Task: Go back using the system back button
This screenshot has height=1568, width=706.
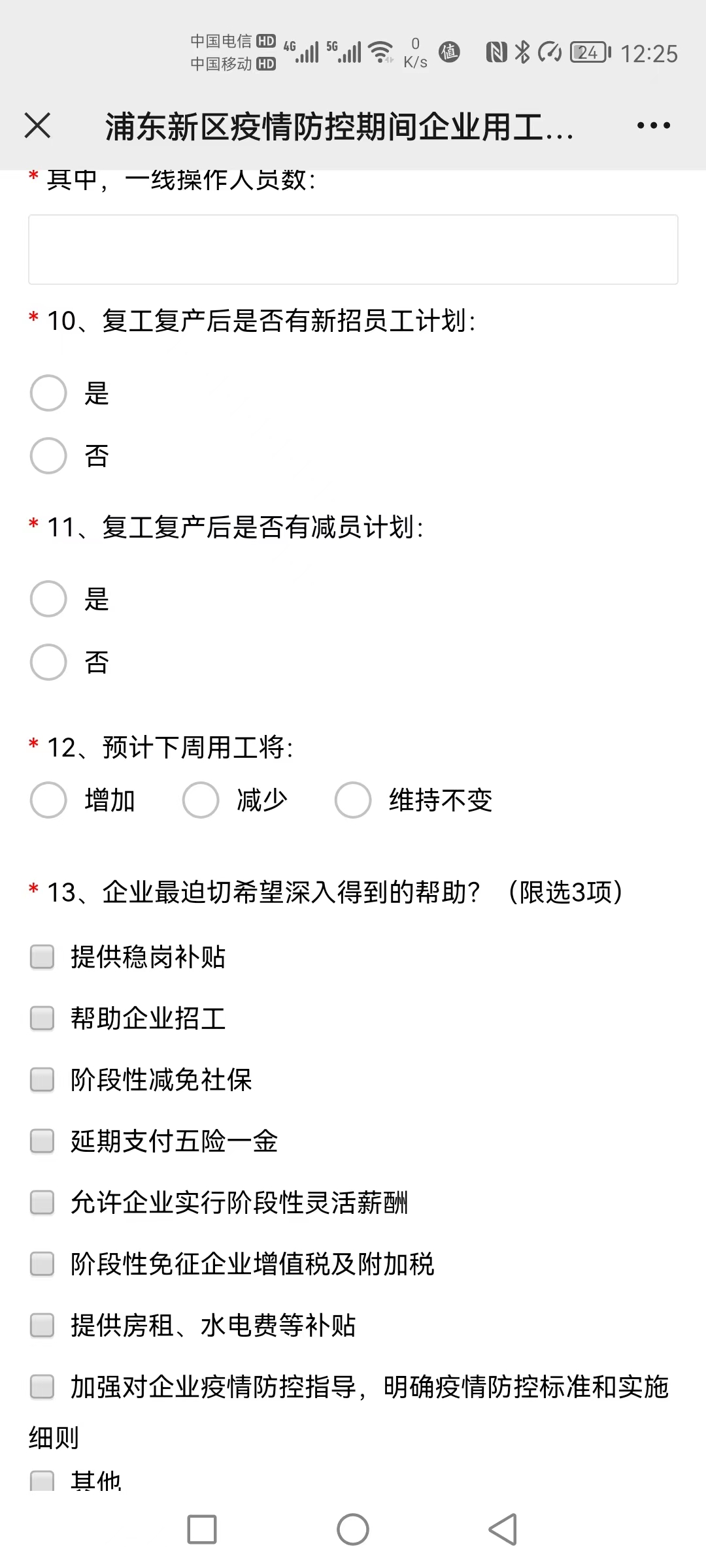Action: click(x=503, y=1529)
